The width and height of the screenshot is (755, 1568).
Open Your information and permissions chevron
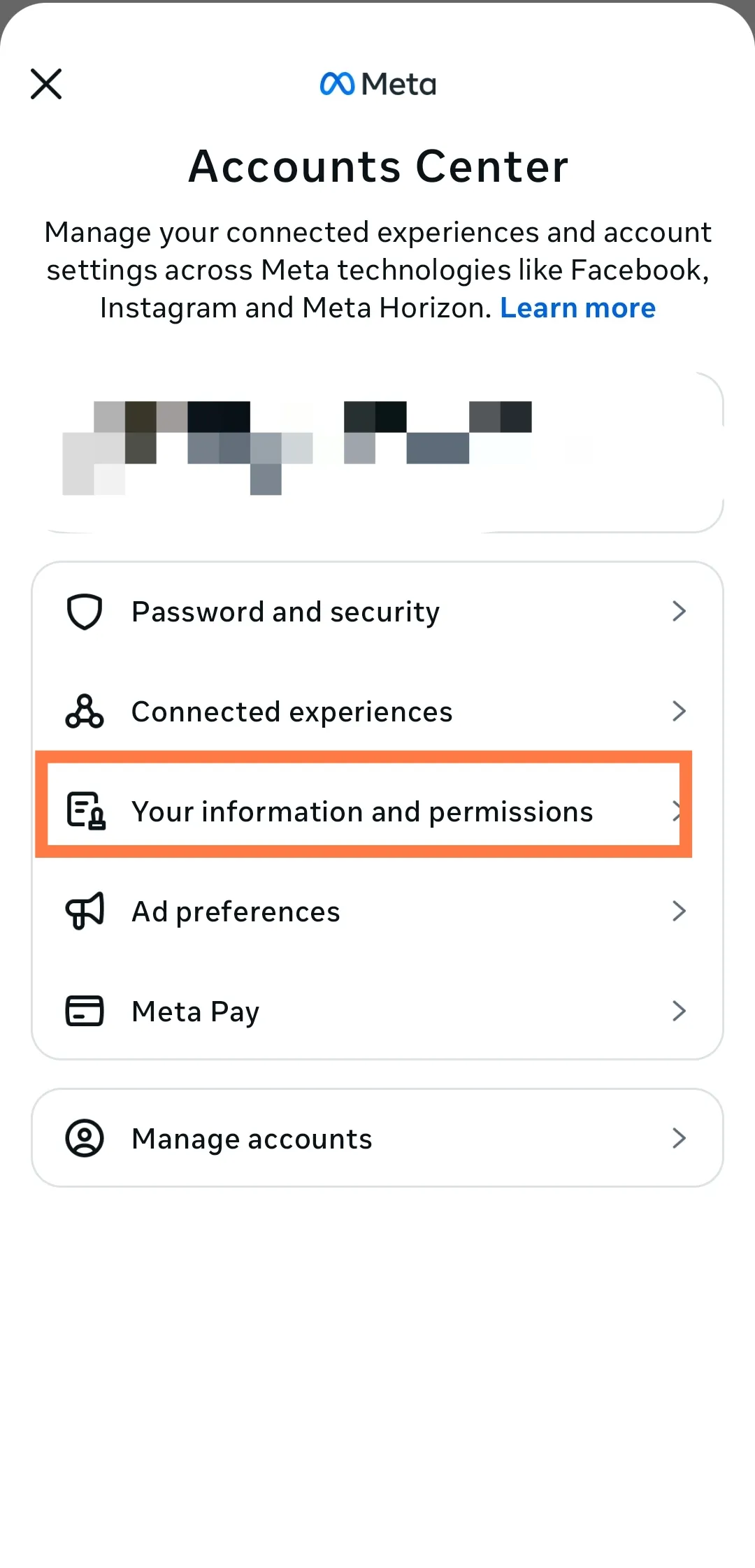[x=679, y=811]
